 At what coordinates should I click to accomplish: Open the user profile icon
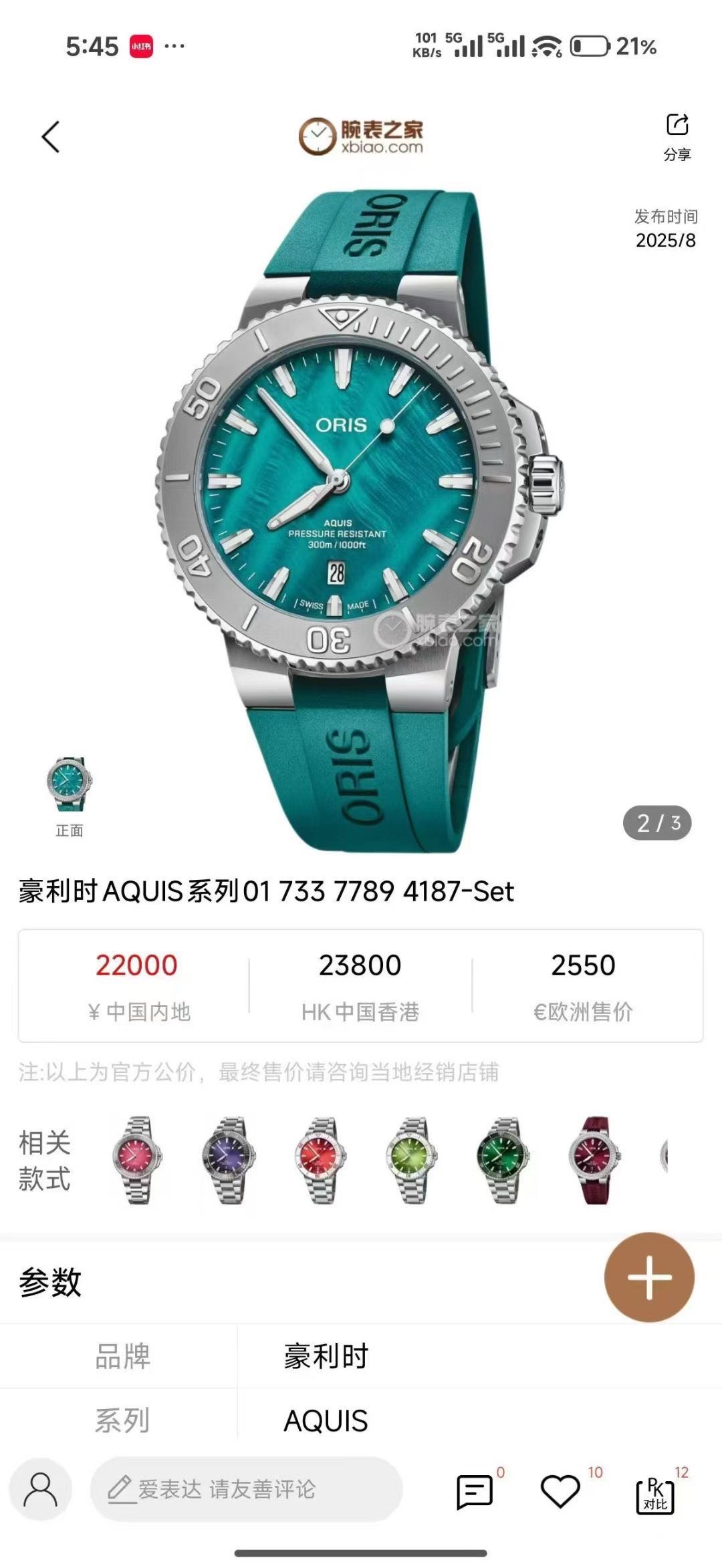(41, 1489)
